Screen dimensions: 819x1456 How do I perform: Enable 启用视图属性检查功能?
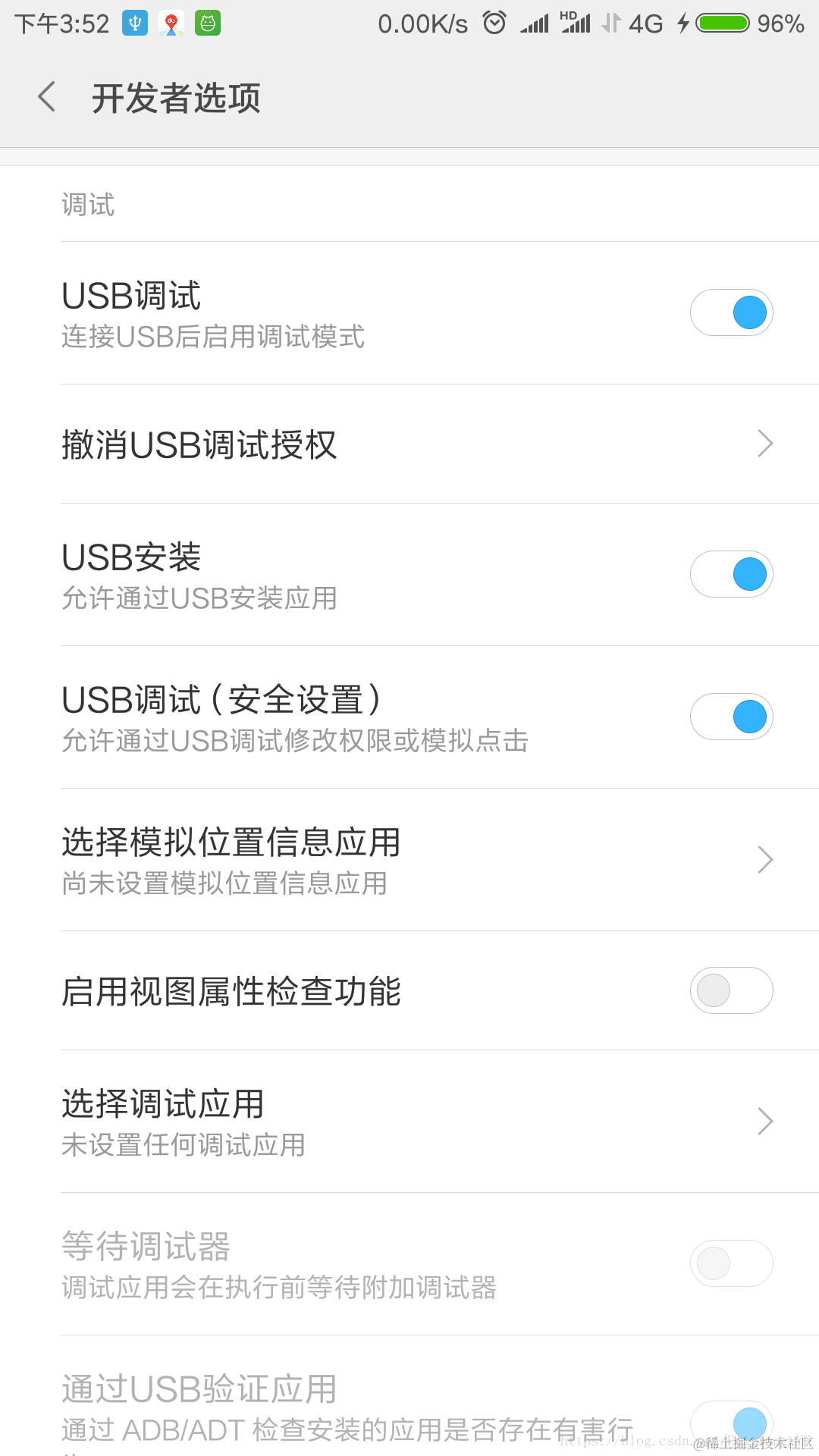(x=731, y=990)
